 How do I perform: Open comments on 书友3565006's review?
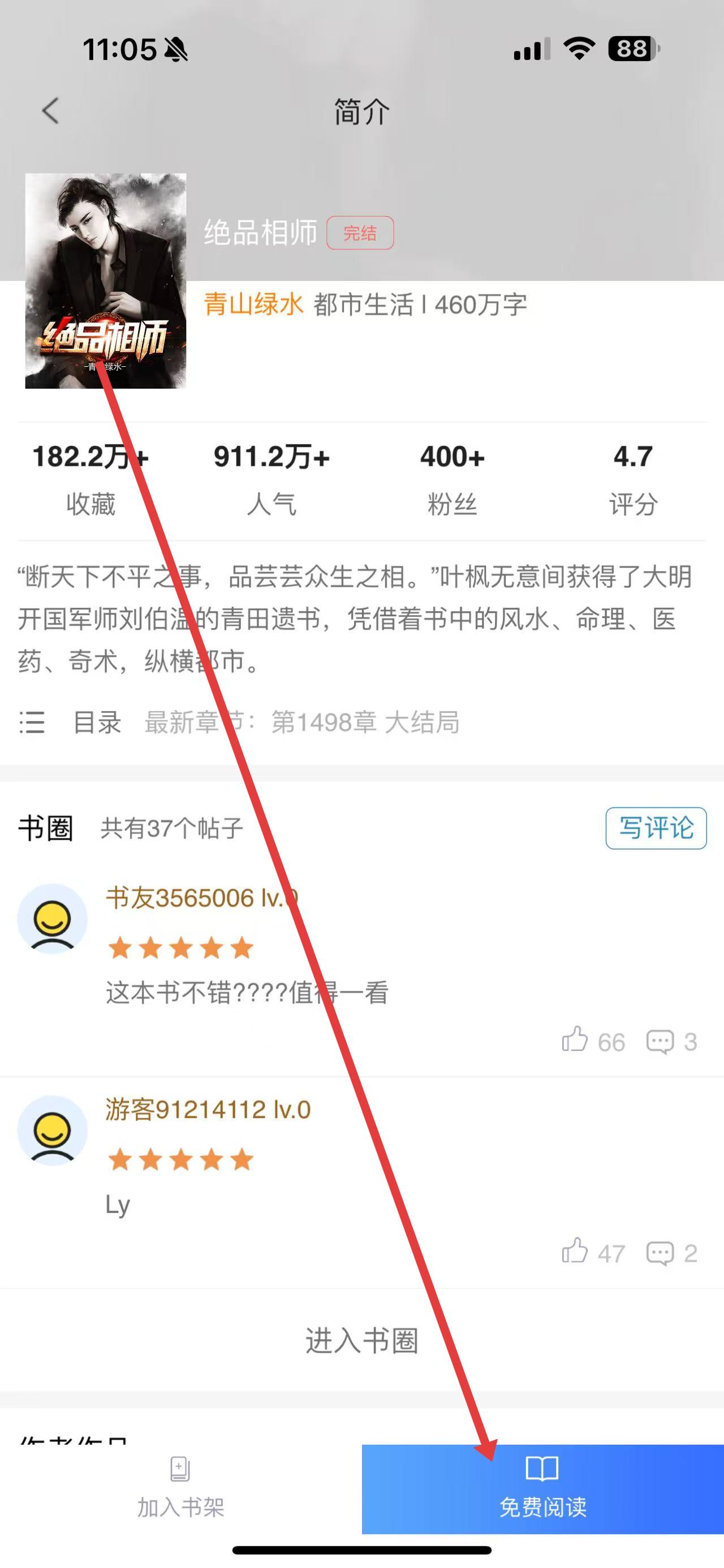click(660, 1042)
